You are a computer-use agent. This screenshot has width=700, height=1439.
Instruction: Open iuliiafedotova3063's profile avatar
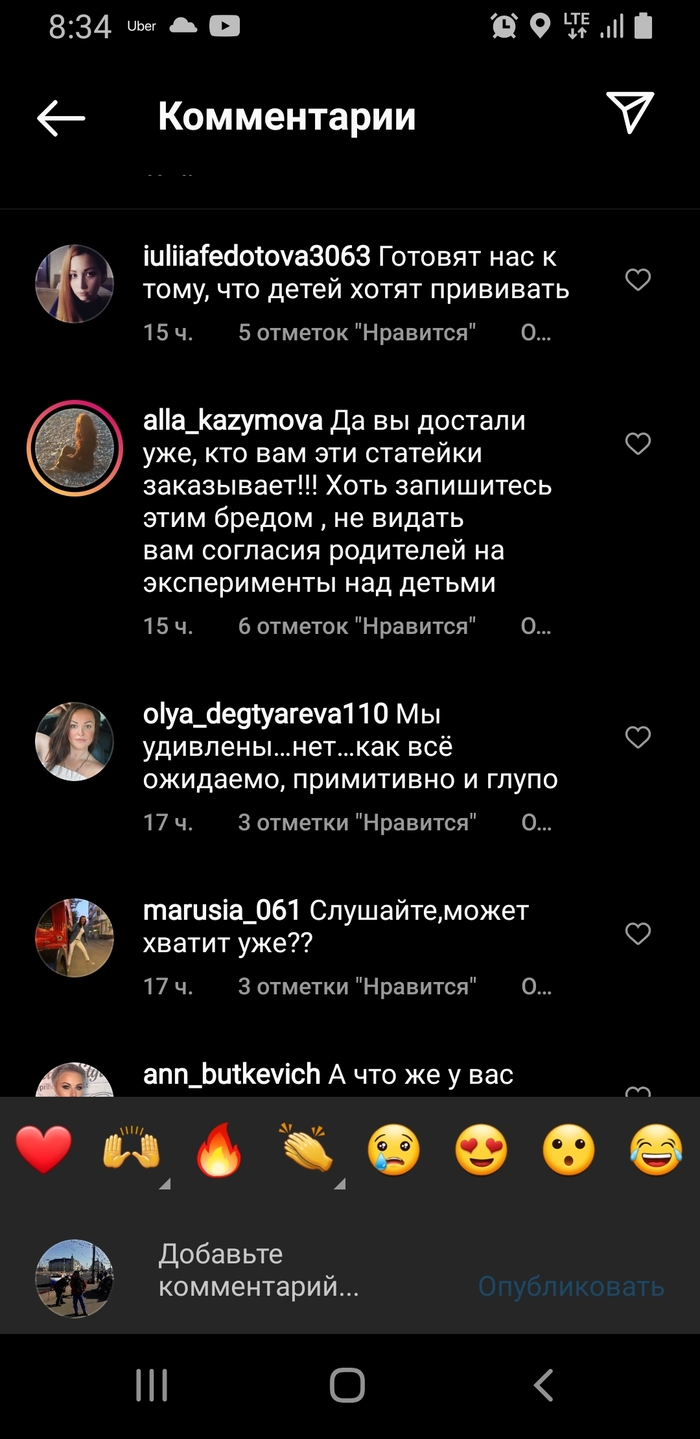tap(75, 284)
